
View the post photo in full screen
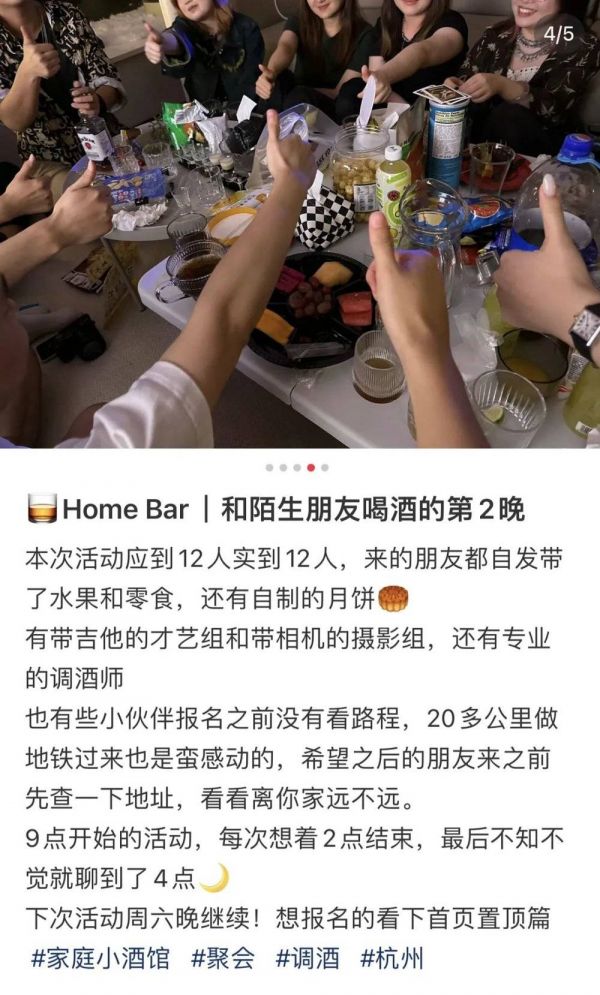[x=300, y=225]
